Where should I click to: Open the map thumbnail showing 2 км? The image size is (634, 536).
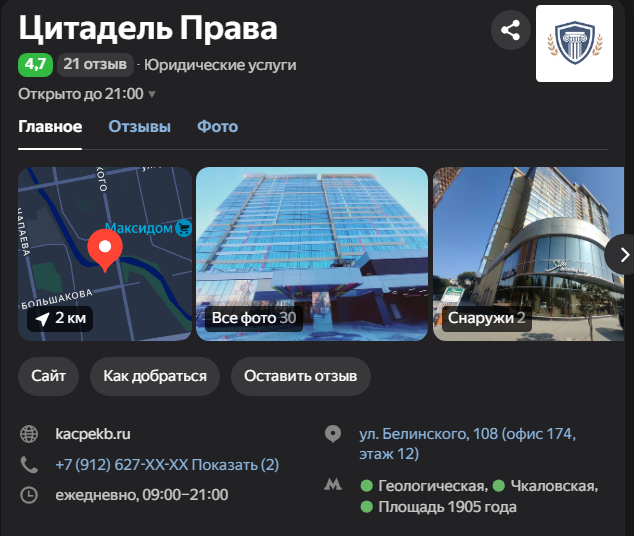click(x=104, y=253)
